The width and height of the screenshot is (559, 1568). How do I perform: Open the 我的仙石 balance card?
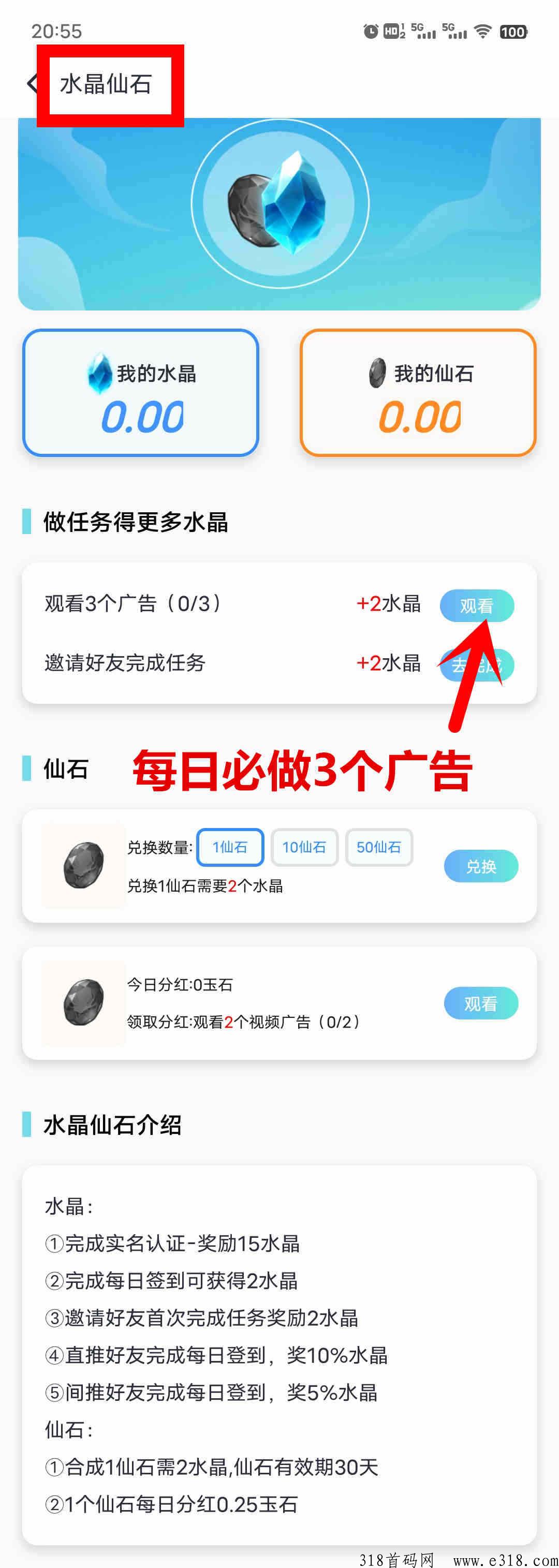coord(418,393)
